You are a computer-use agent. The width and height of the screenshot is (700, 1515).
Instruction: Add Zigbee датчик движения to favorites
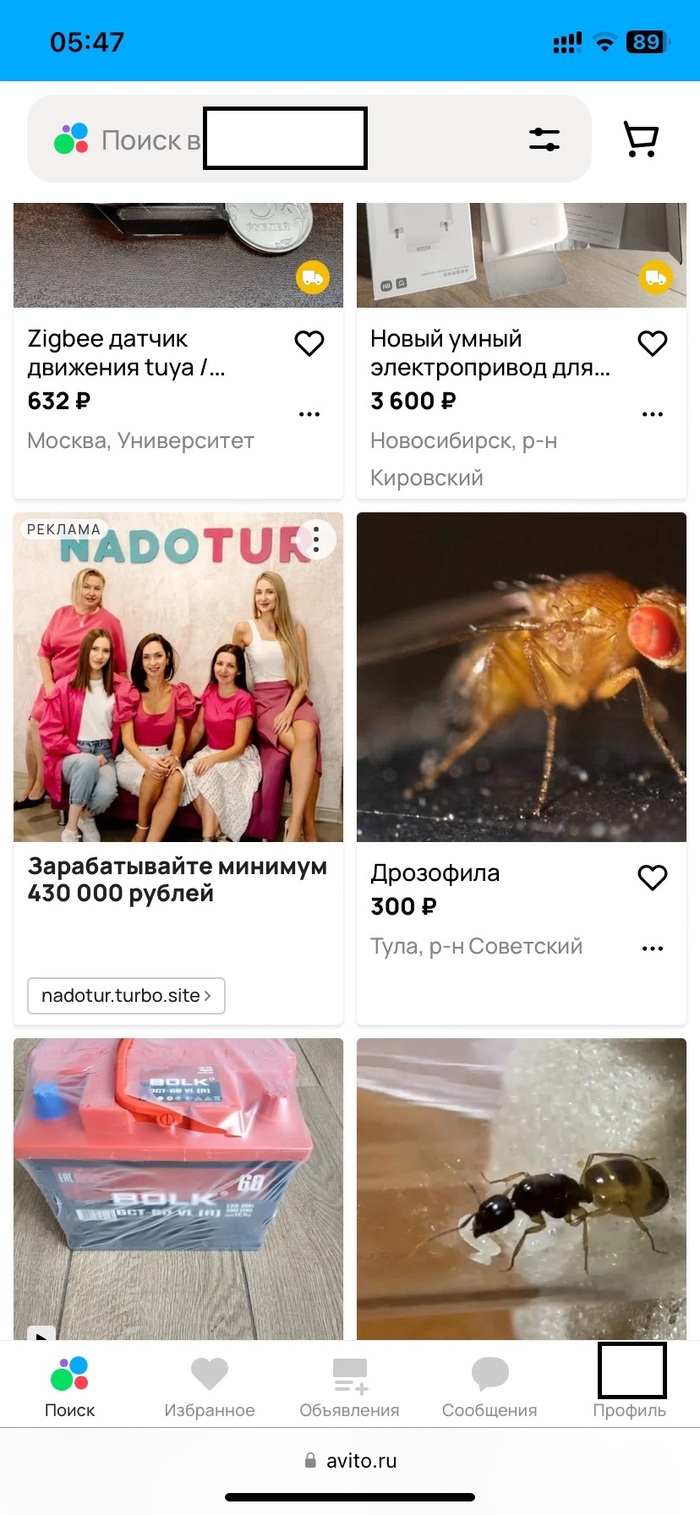pos(309,343)
